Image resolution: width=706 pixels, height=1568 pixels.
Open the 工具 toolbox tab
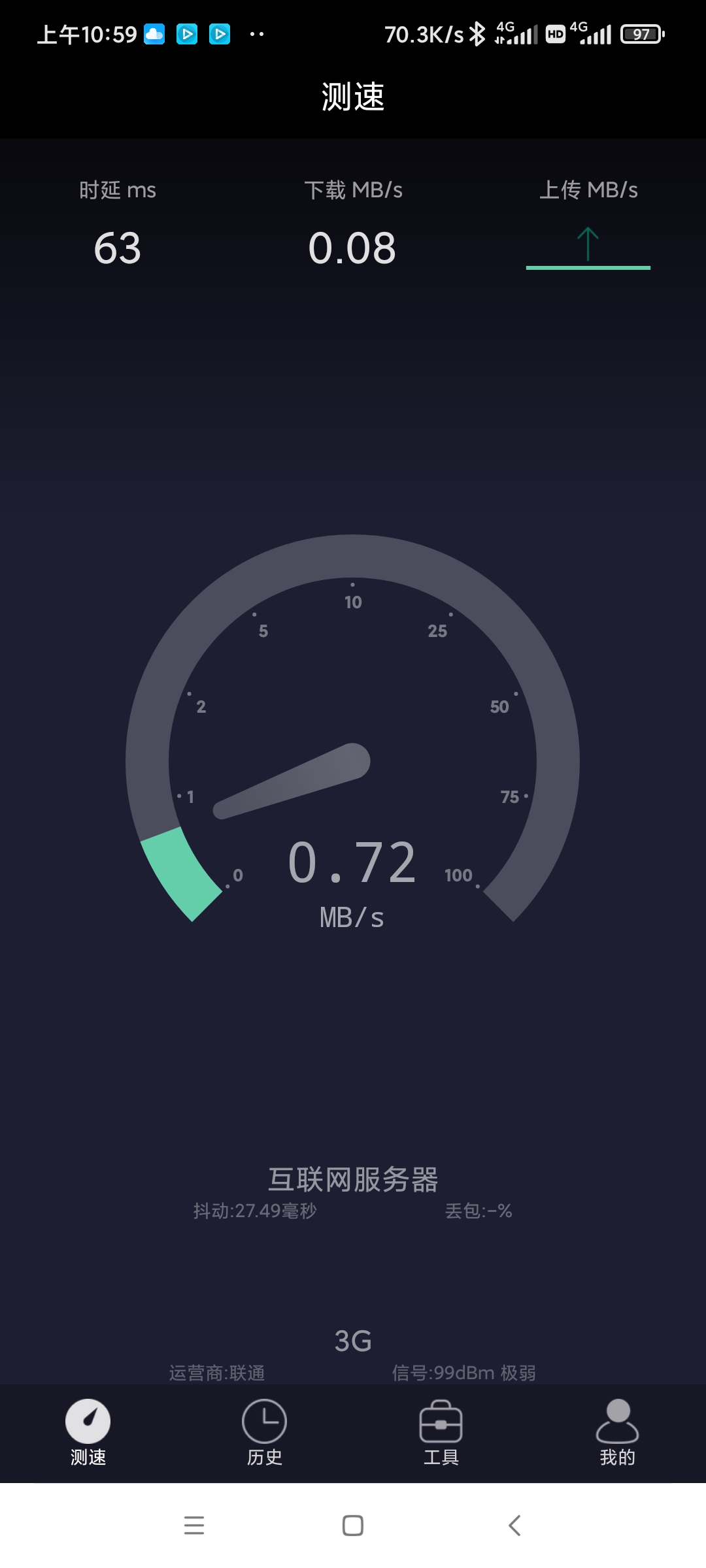point(441,1433)
